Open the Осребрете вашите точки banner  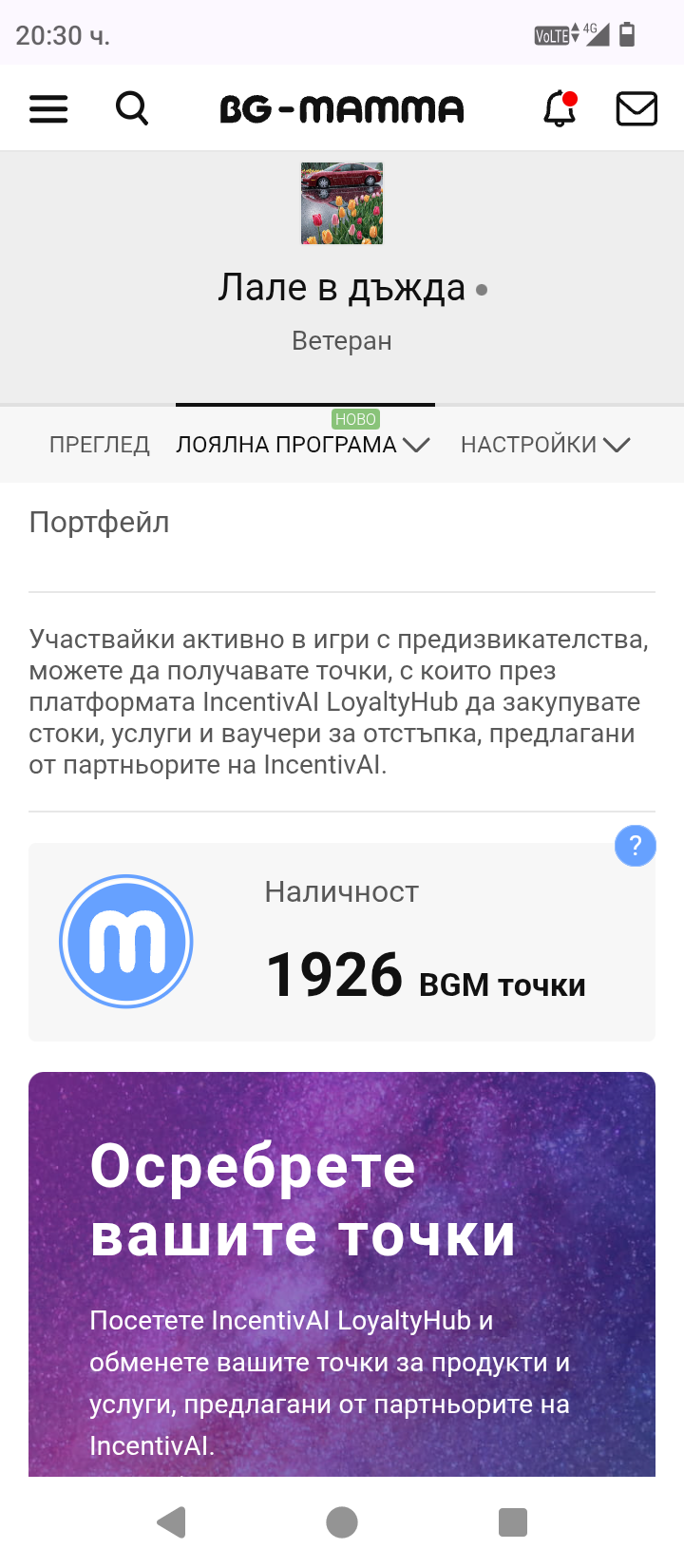pos(342,1274)
